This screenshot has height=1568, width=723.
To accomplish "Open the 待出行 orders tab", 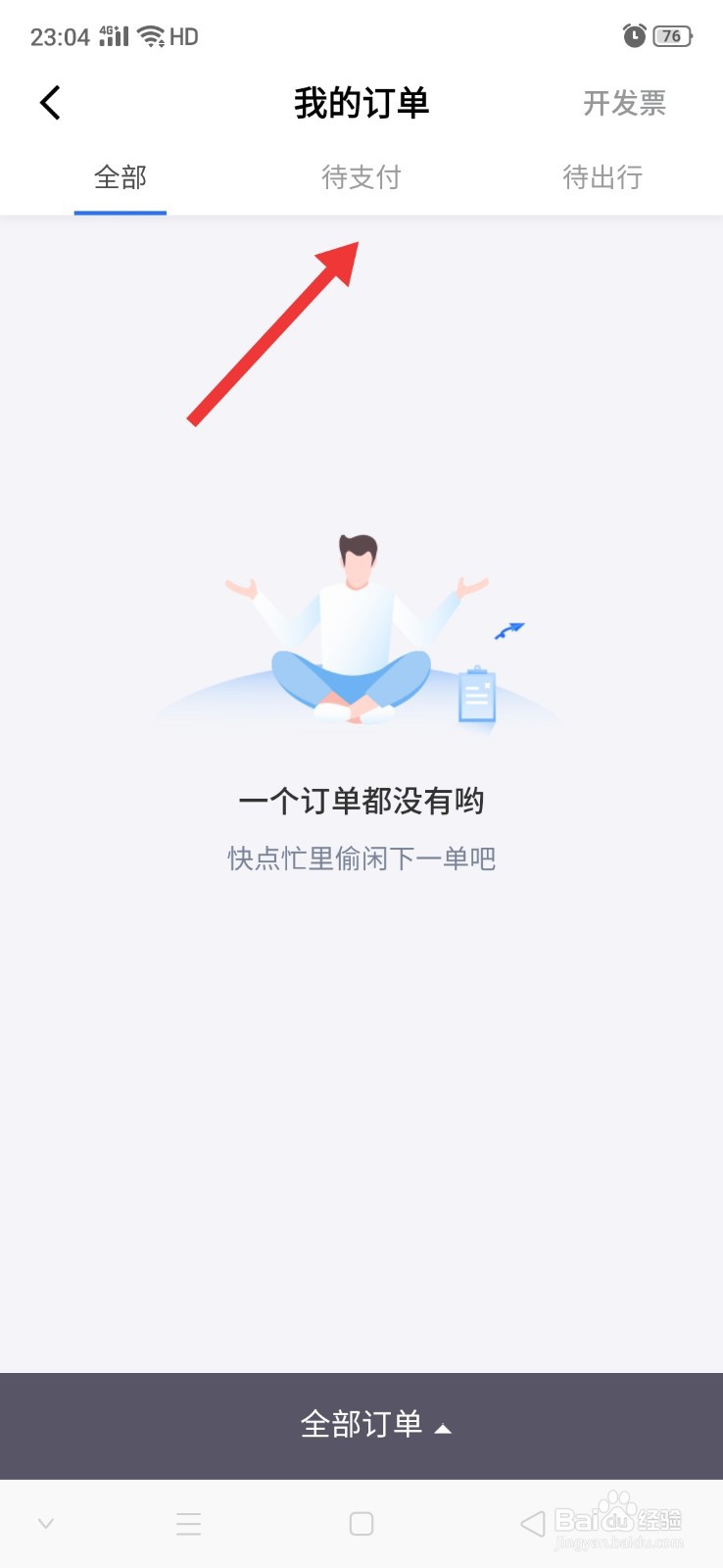I will pyautogui.click(x=602, y=177).
